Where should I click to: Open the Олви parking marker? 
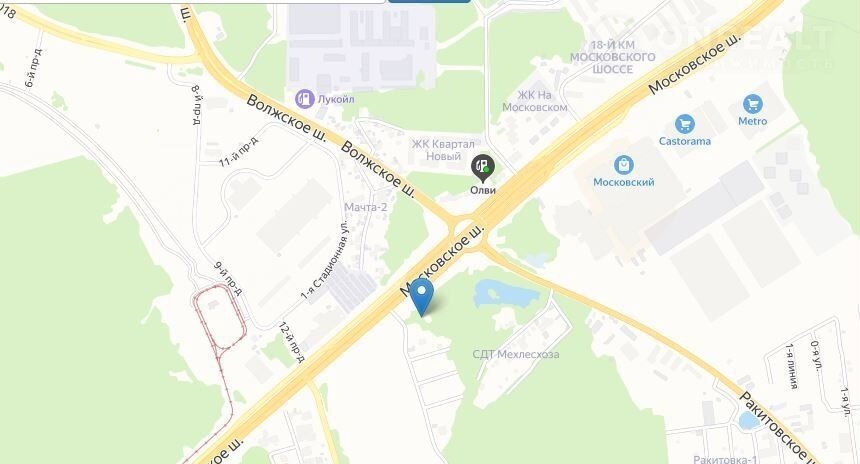point(482,166)
